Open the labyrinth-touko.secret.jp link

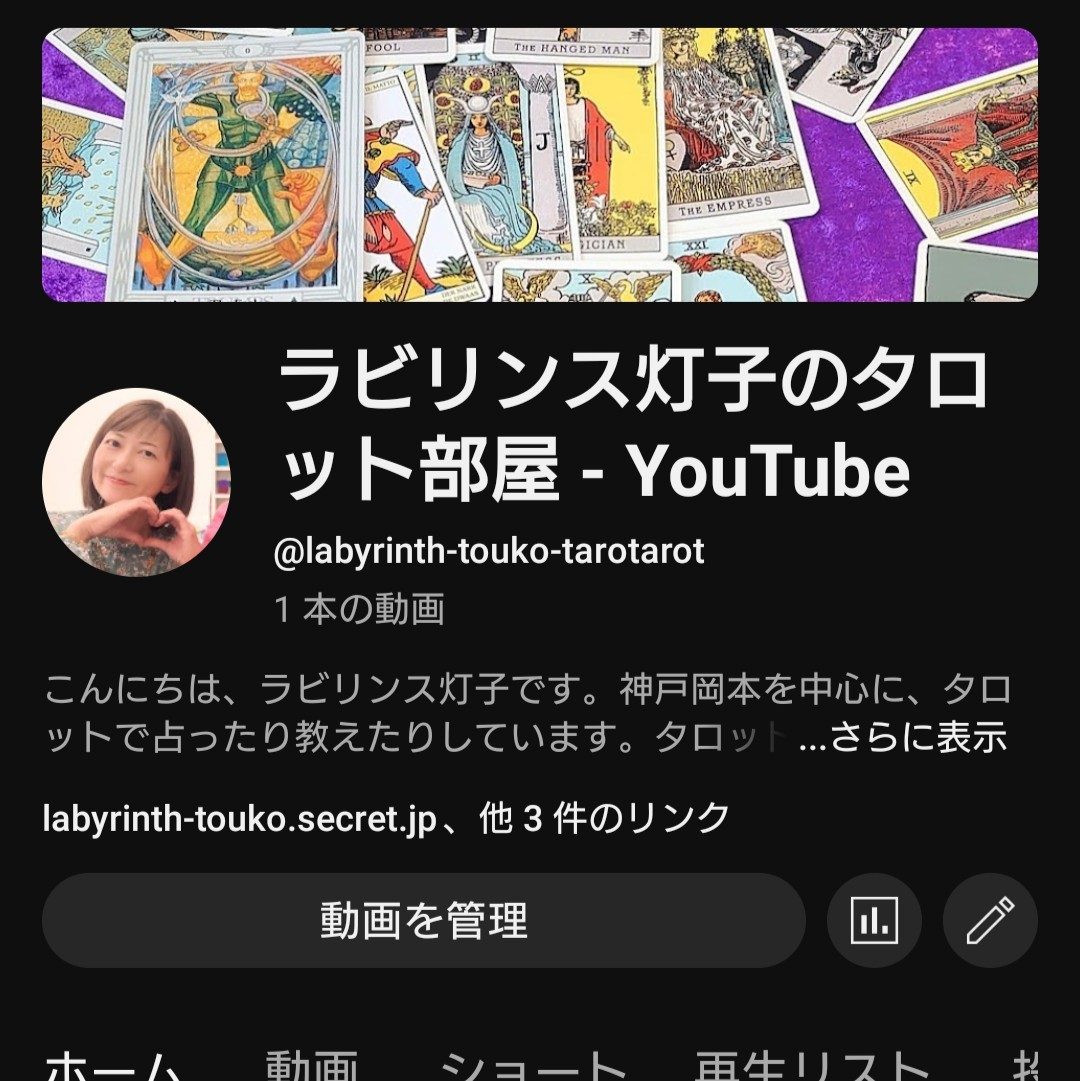tap(240, 819)
